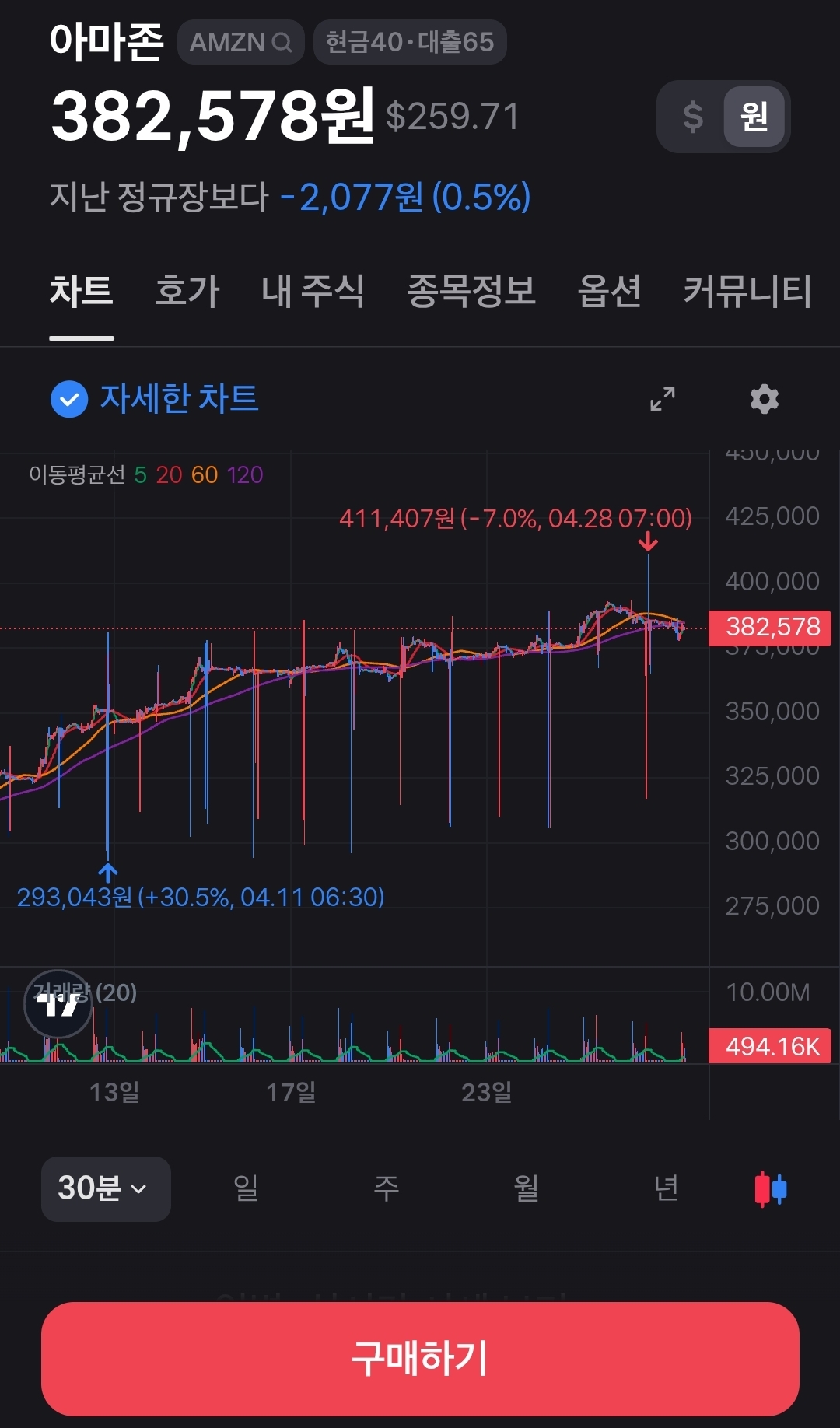The image size is (840, 1428).
Task: Toggle the 자세한 차트 checkbox
Action: (x=69, y=399)
